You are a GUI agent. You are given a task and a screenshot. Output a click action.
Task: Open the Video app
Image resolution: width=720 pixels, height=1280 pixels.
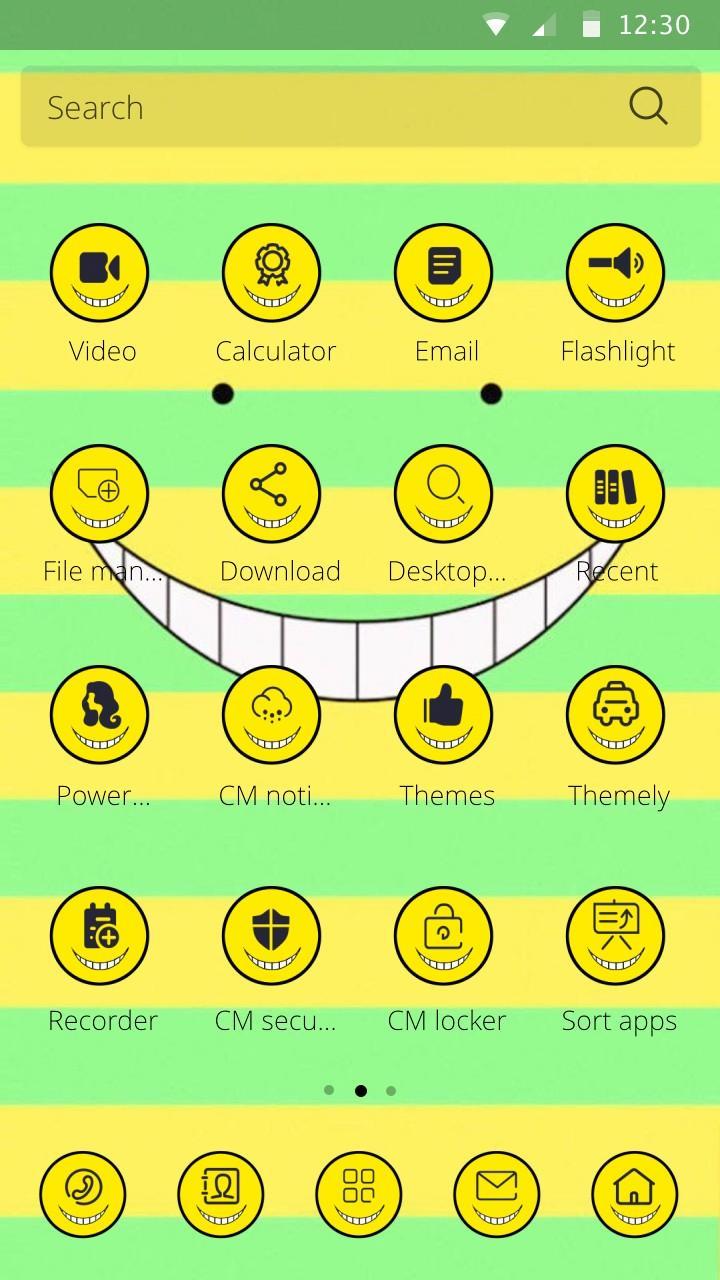pos(100,273)
